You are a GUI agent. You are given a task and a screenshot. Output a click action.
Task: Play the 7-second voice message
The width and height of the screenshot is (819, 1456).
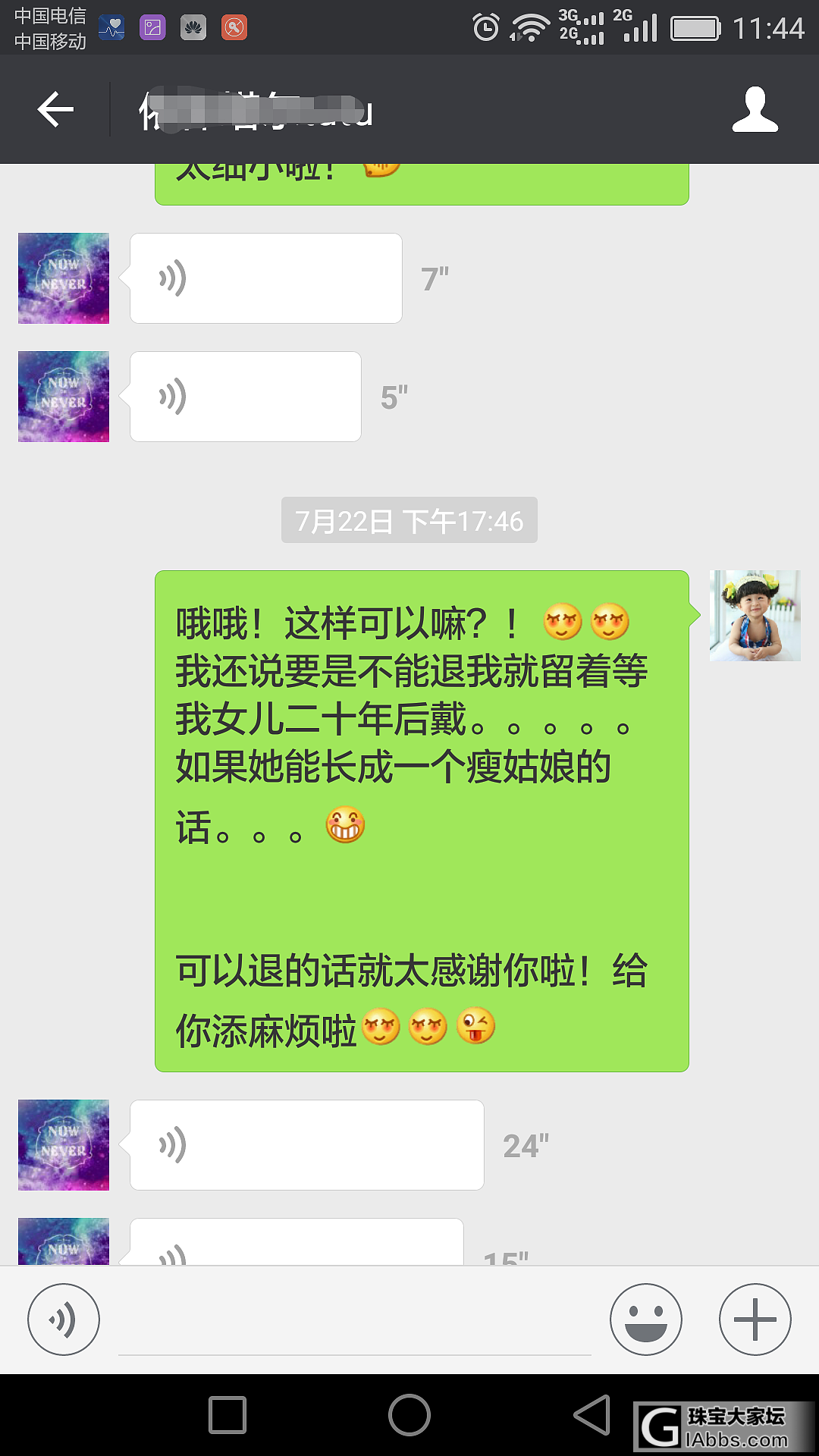pyautogui.click(x=265, y=278)
